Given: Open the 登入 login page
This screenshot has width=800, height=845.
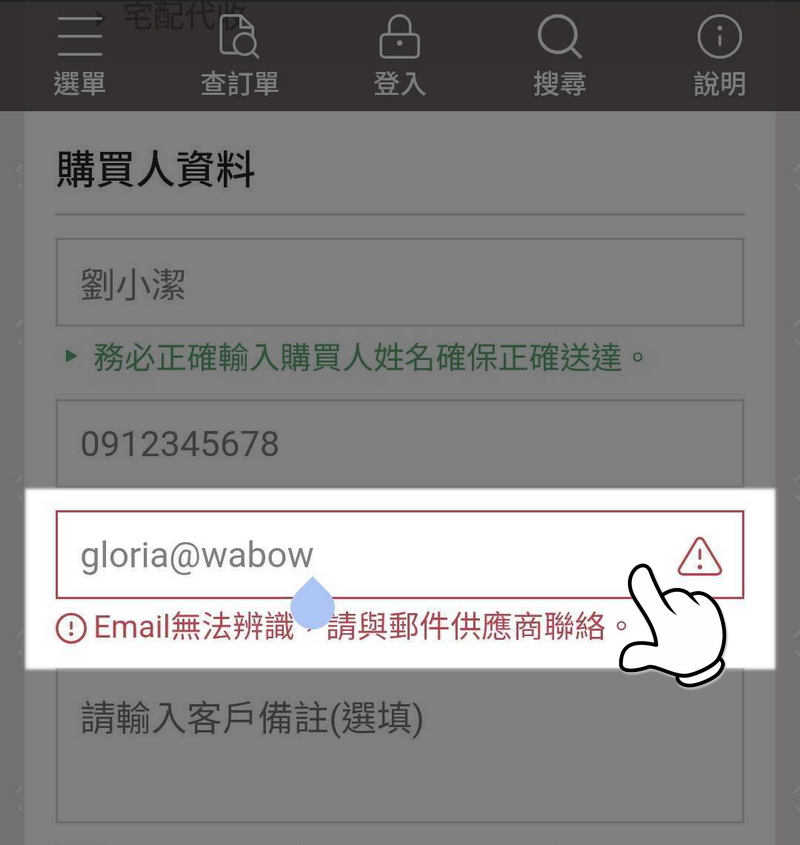Looking at the screenshot, I should [400, 55].
